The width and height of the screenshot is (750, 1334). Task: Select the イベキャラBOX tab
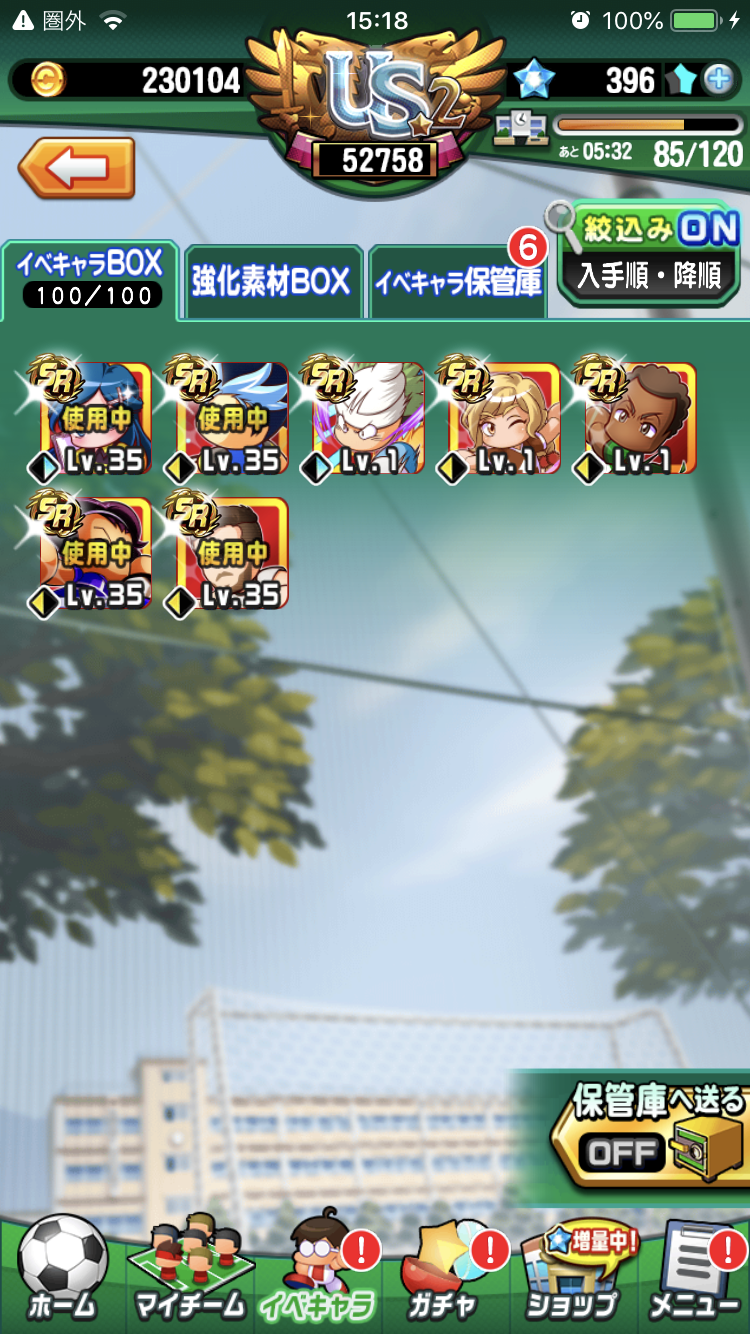click(90, 279)
